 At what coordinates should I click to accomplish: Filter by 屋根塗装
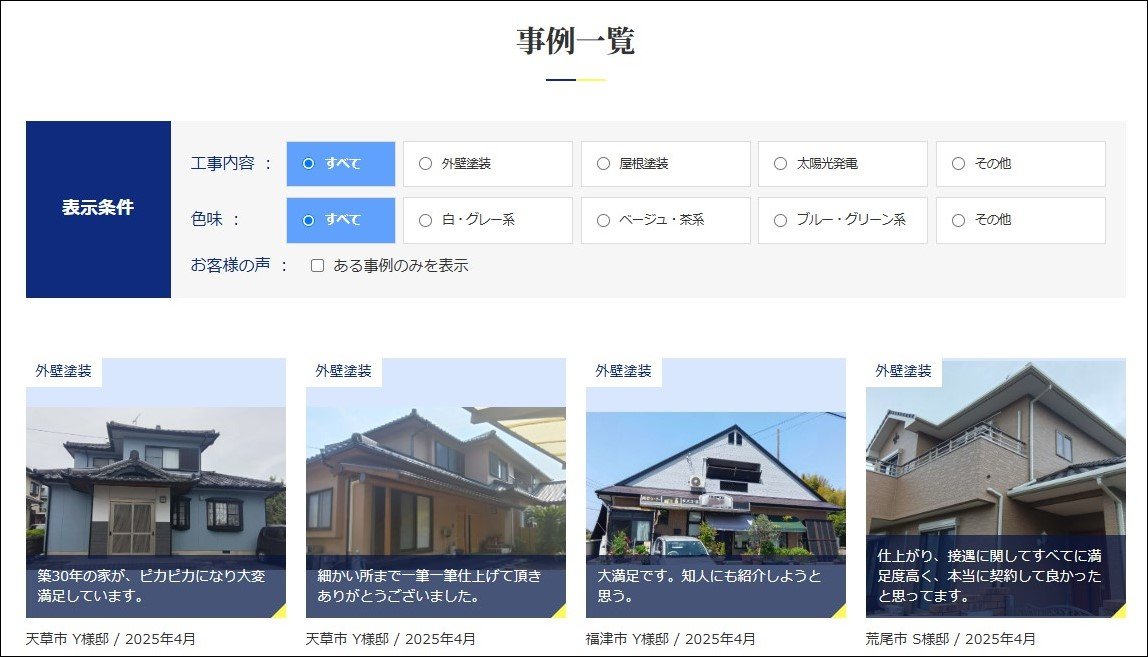(x=665, y=163)
